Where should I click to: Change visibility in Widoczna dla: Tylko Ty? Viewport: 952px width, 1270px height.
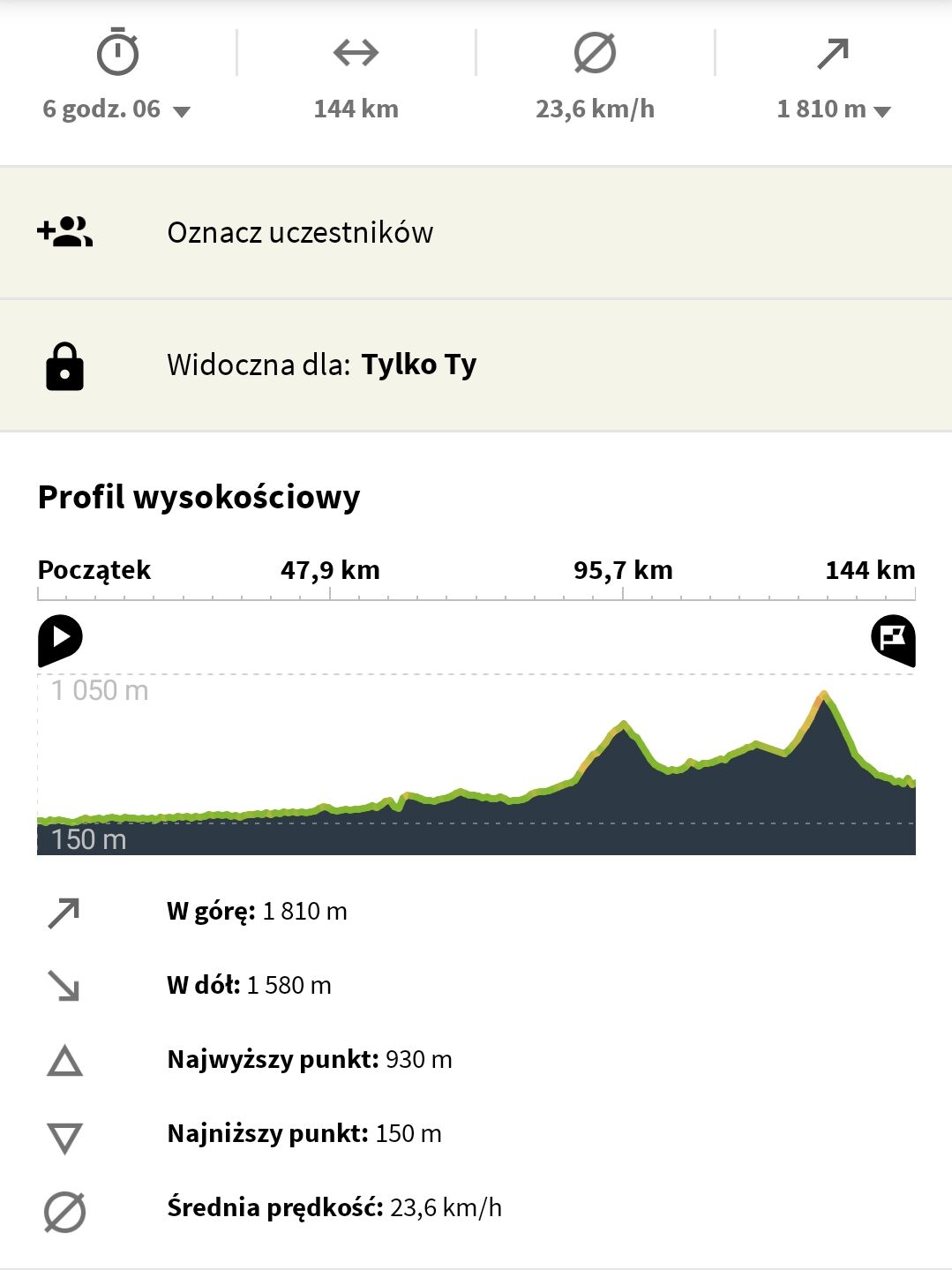point(476,365)
